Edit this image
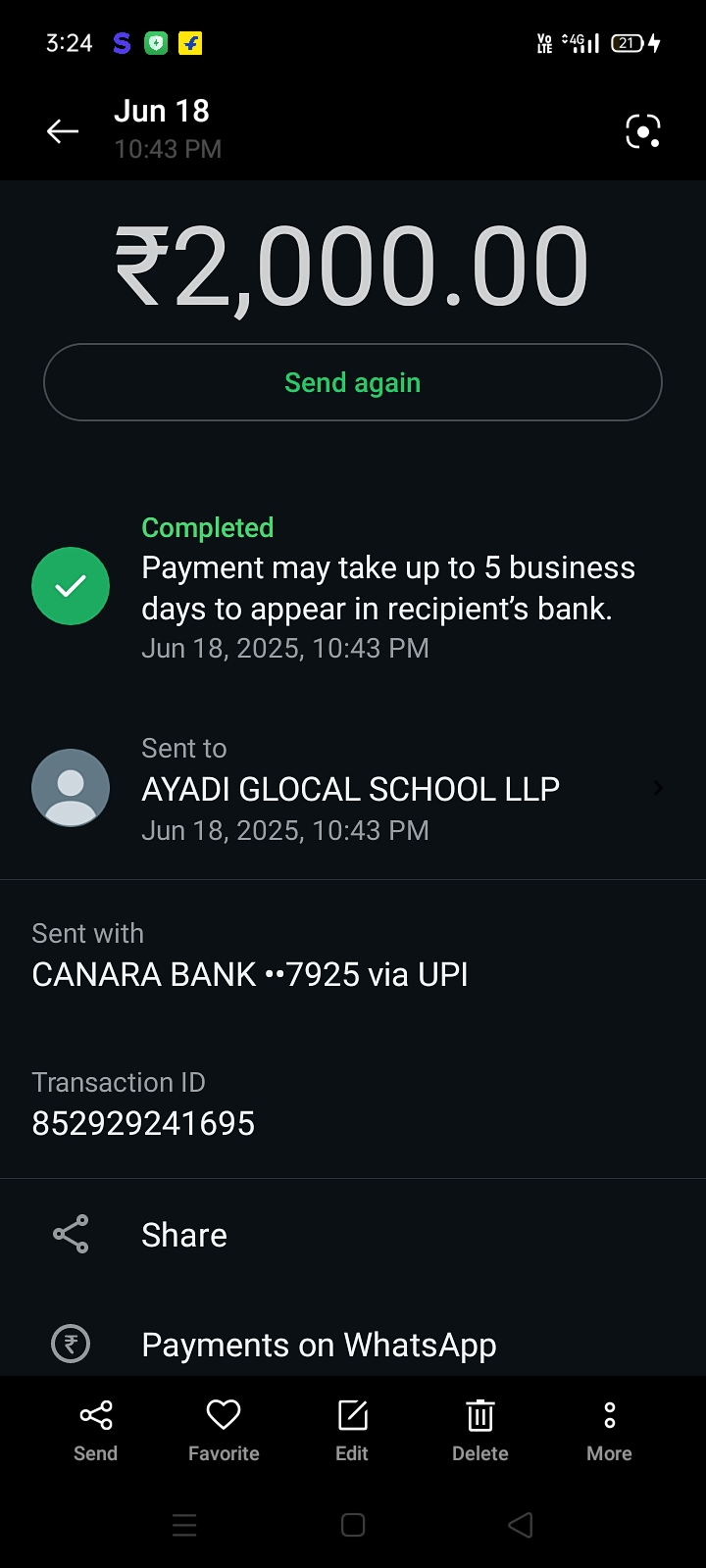 click(x=352, y=1430)
